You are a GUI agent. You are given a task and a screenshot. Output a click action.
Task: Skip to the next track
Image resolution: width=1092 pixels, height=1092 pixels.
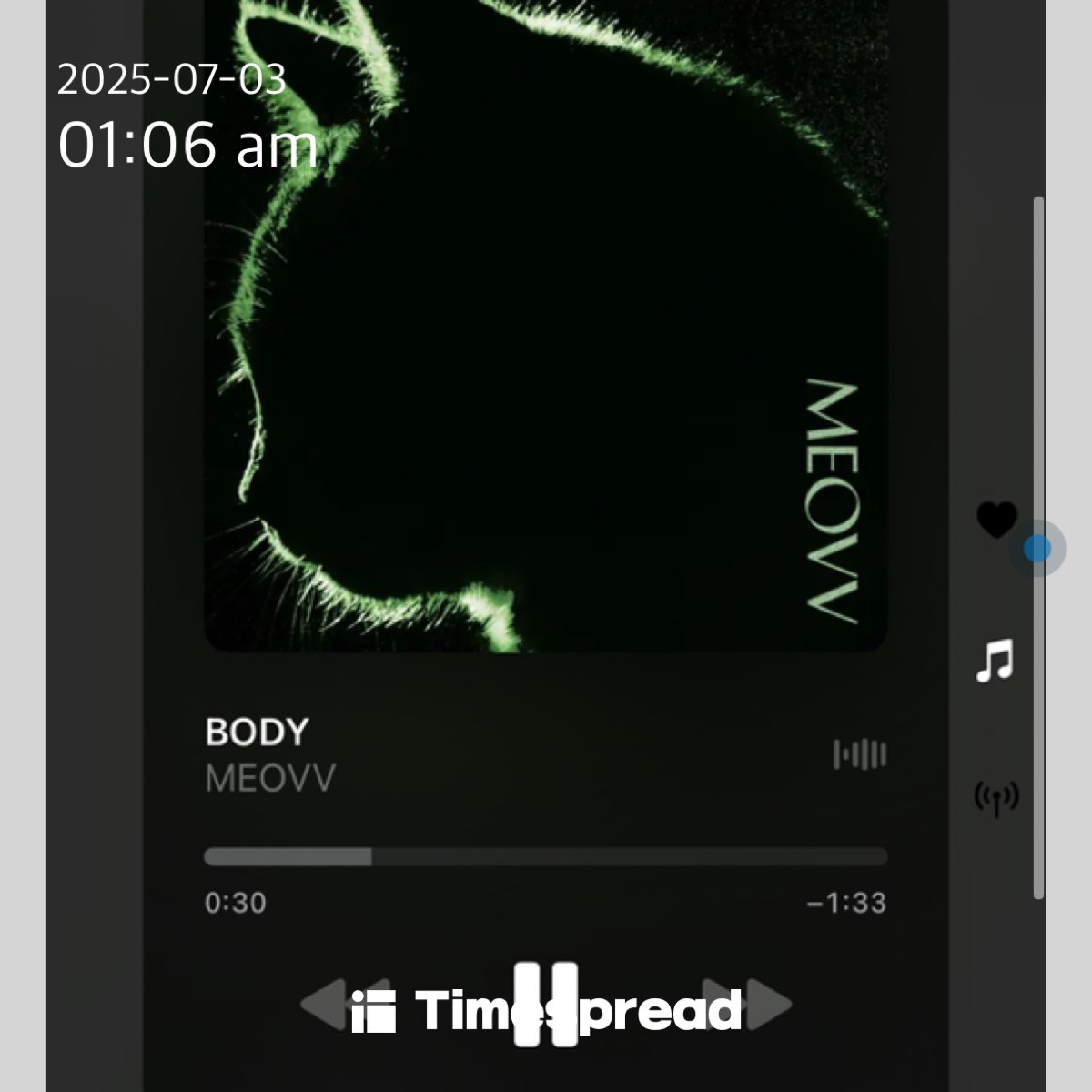(x=748, y=1005)
